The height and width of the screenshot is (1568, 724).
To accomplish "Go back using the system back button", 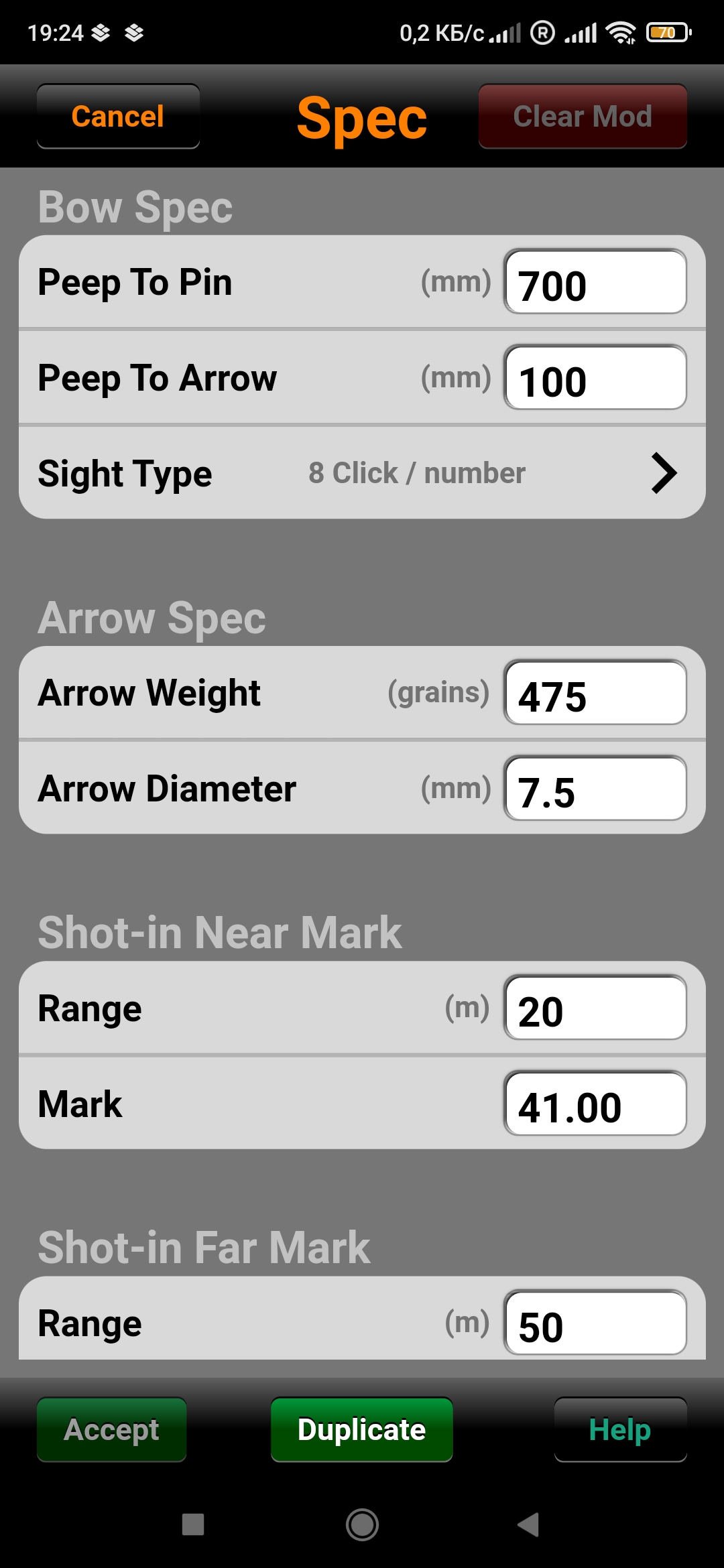I will (529, 1524).
